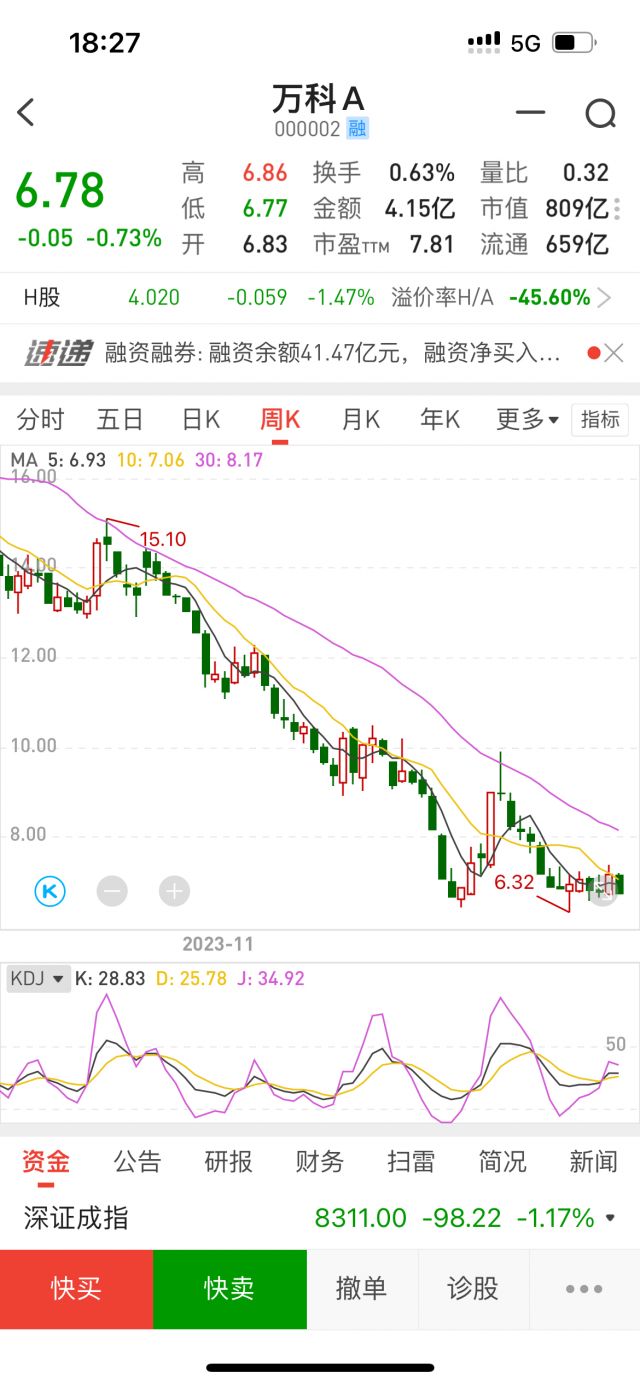Image resolution: width=640 pixels, height=1385 pixels.
Task: Switch to the 公告 tab
Action: tap(137, 1161)
